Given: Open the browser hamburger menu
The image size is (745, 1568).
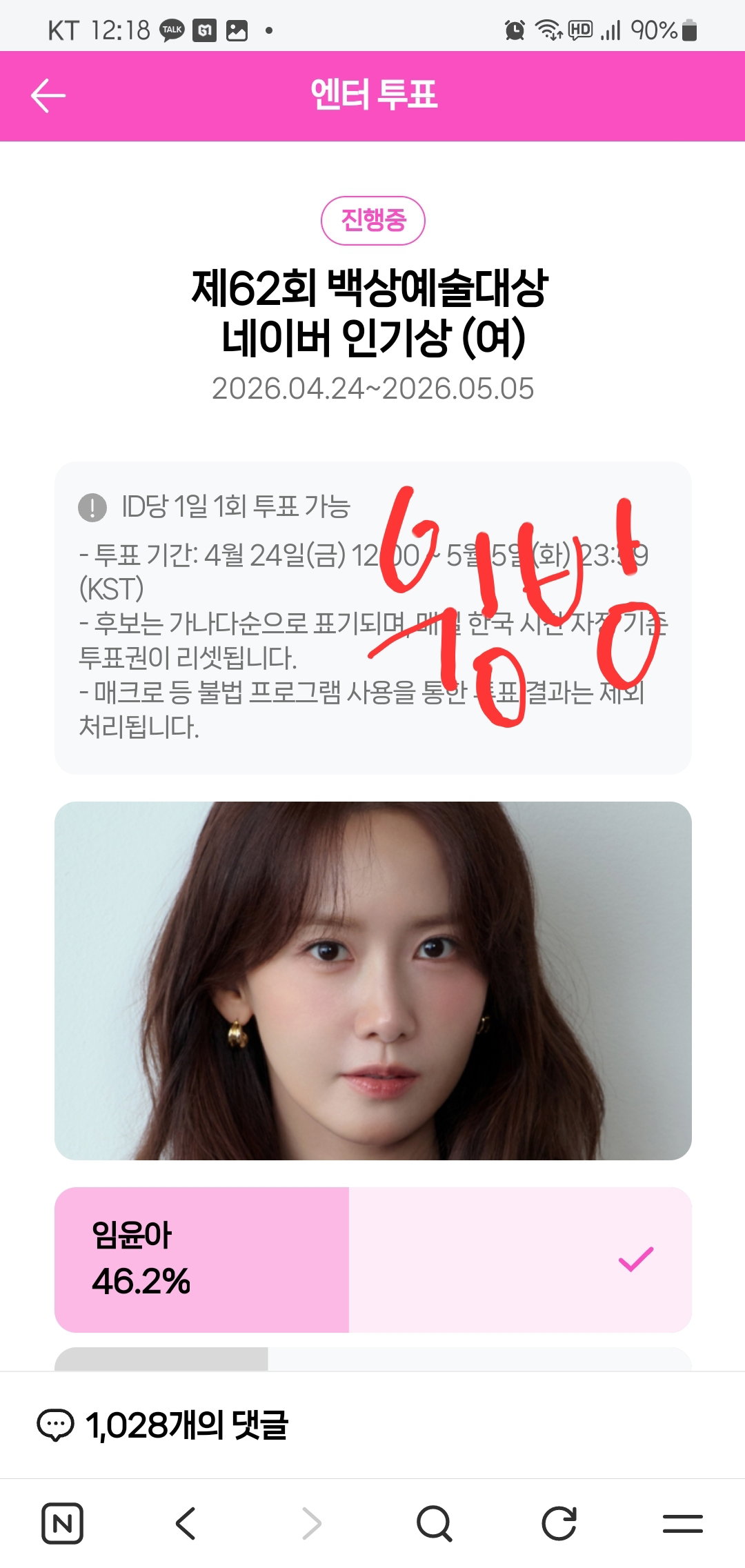Looking at the screenshot, I should (683, 1523).
